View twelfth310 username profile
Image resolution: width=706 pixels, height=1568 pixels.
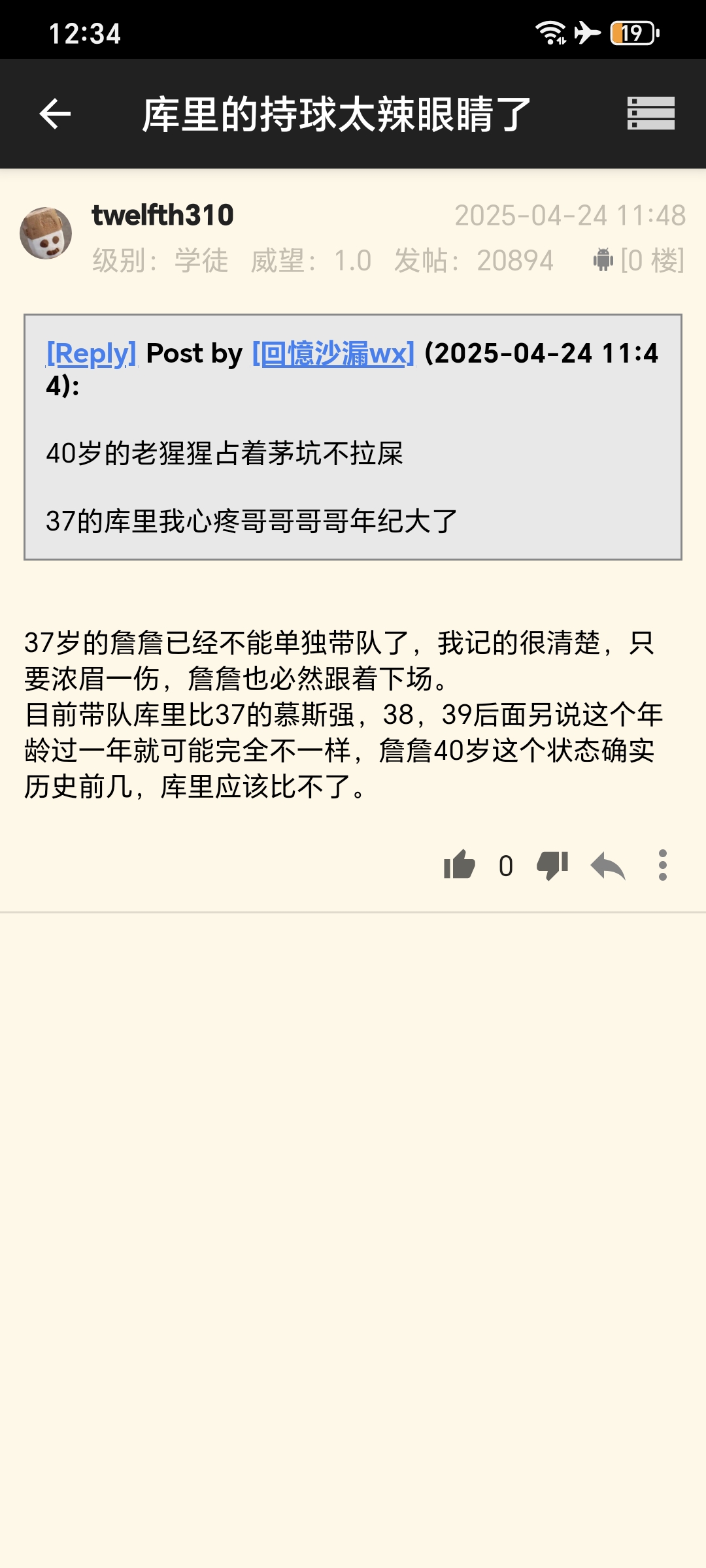(x=163, y=216)
